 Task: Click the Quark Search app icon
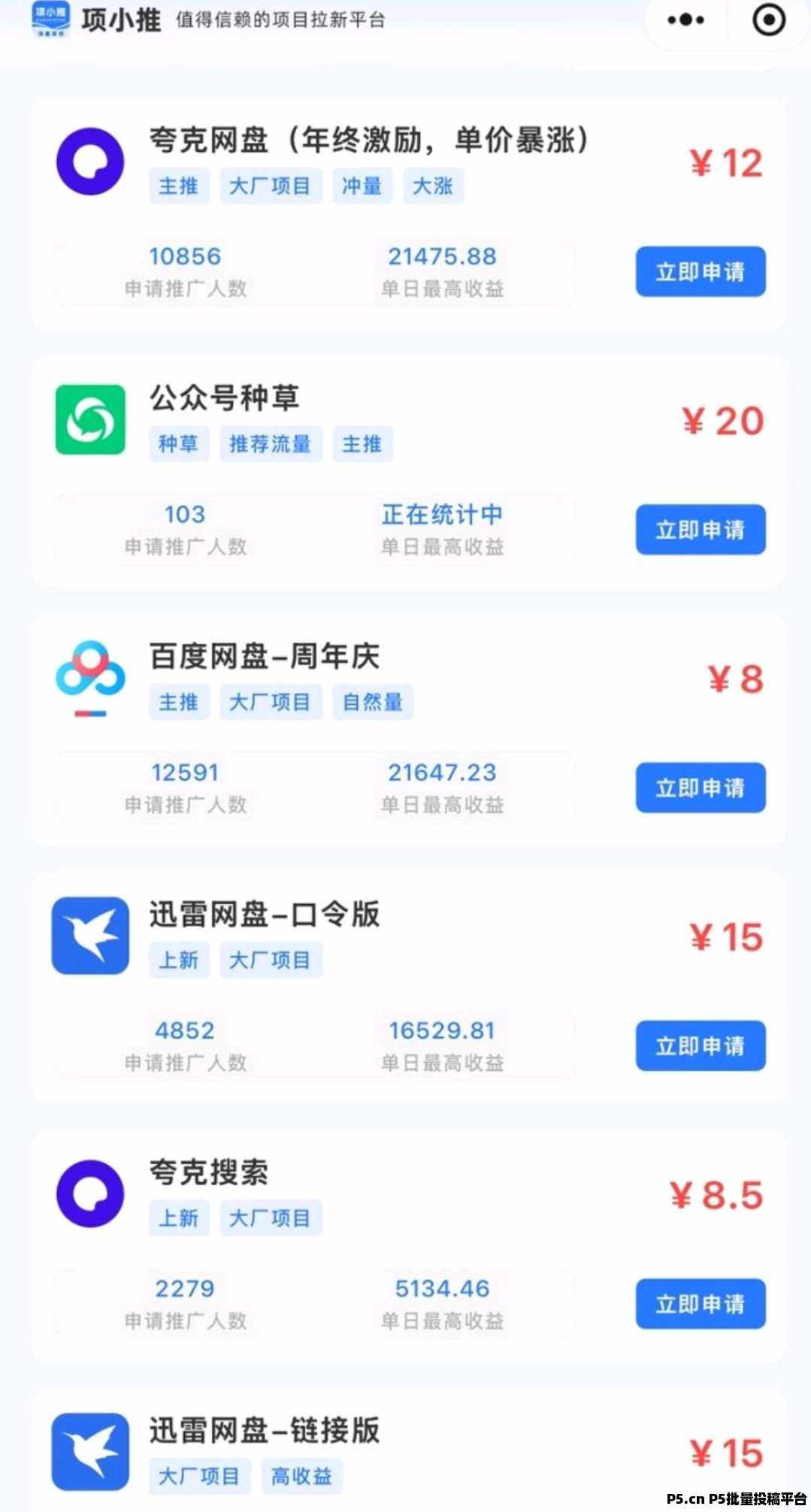[x=89, y=1195]
